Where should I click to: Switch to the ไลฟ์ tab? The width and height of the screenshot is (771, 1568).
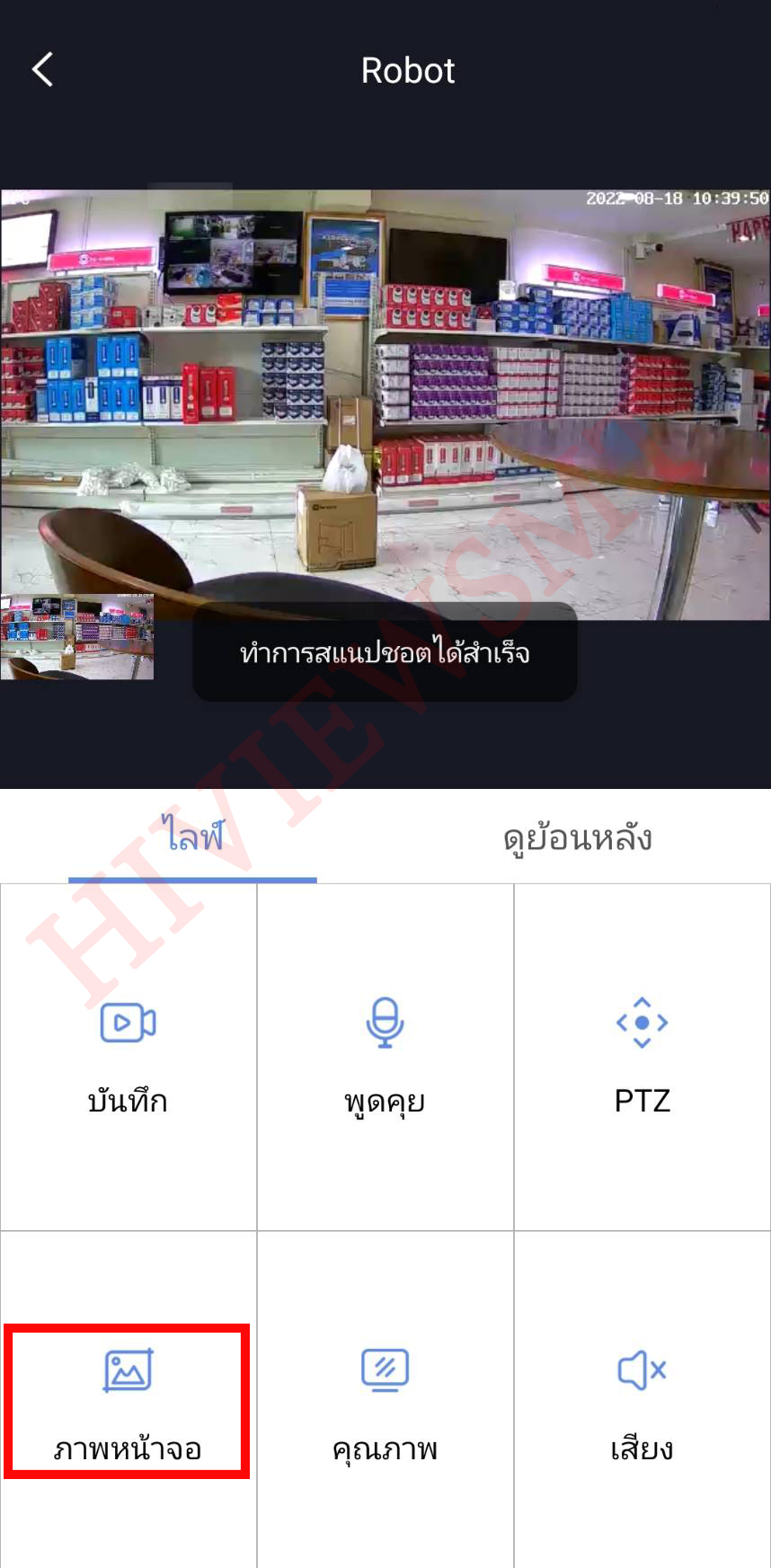click(192, 837)
